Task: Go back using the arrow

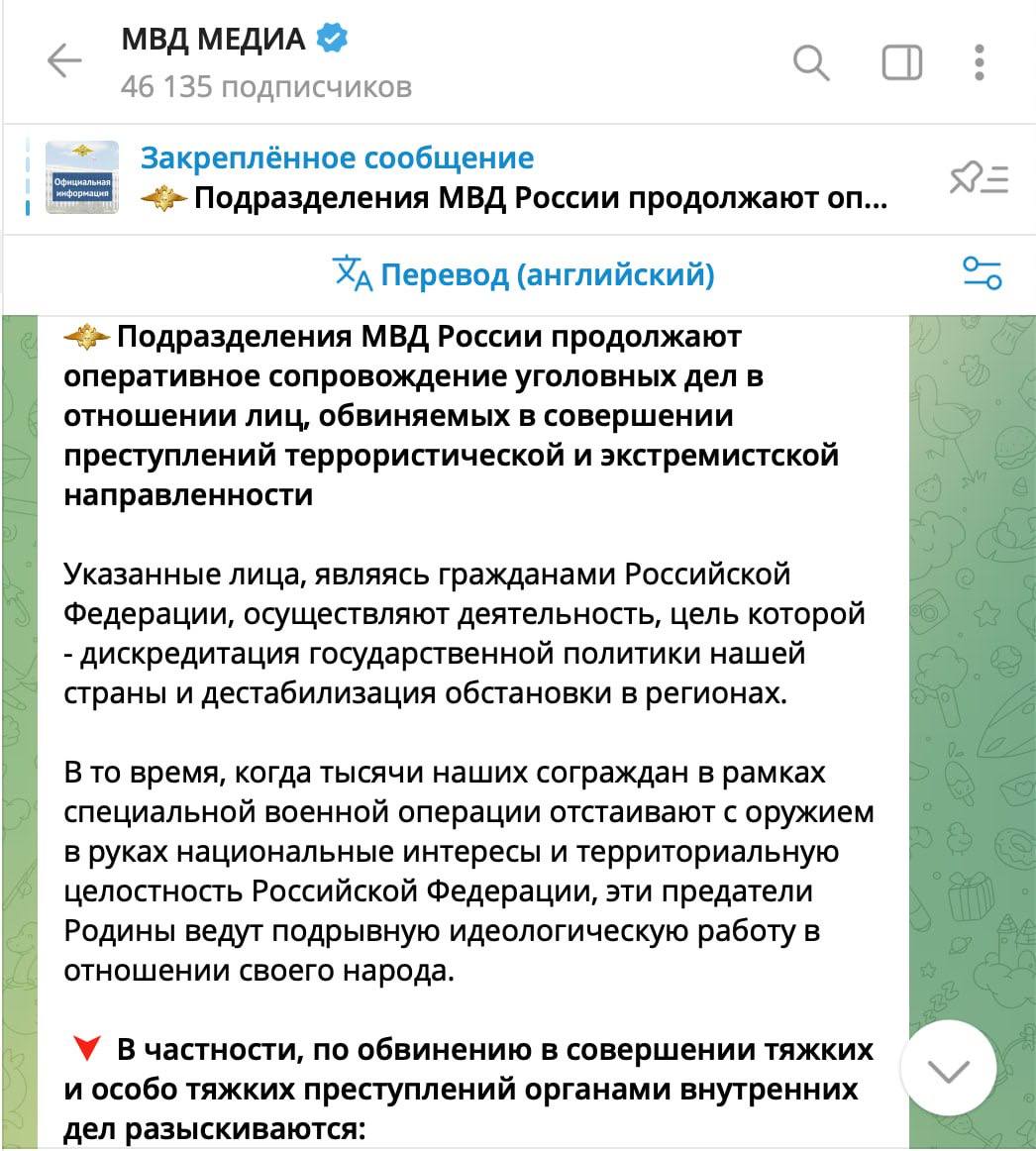Action: click(x=64, y=62)
